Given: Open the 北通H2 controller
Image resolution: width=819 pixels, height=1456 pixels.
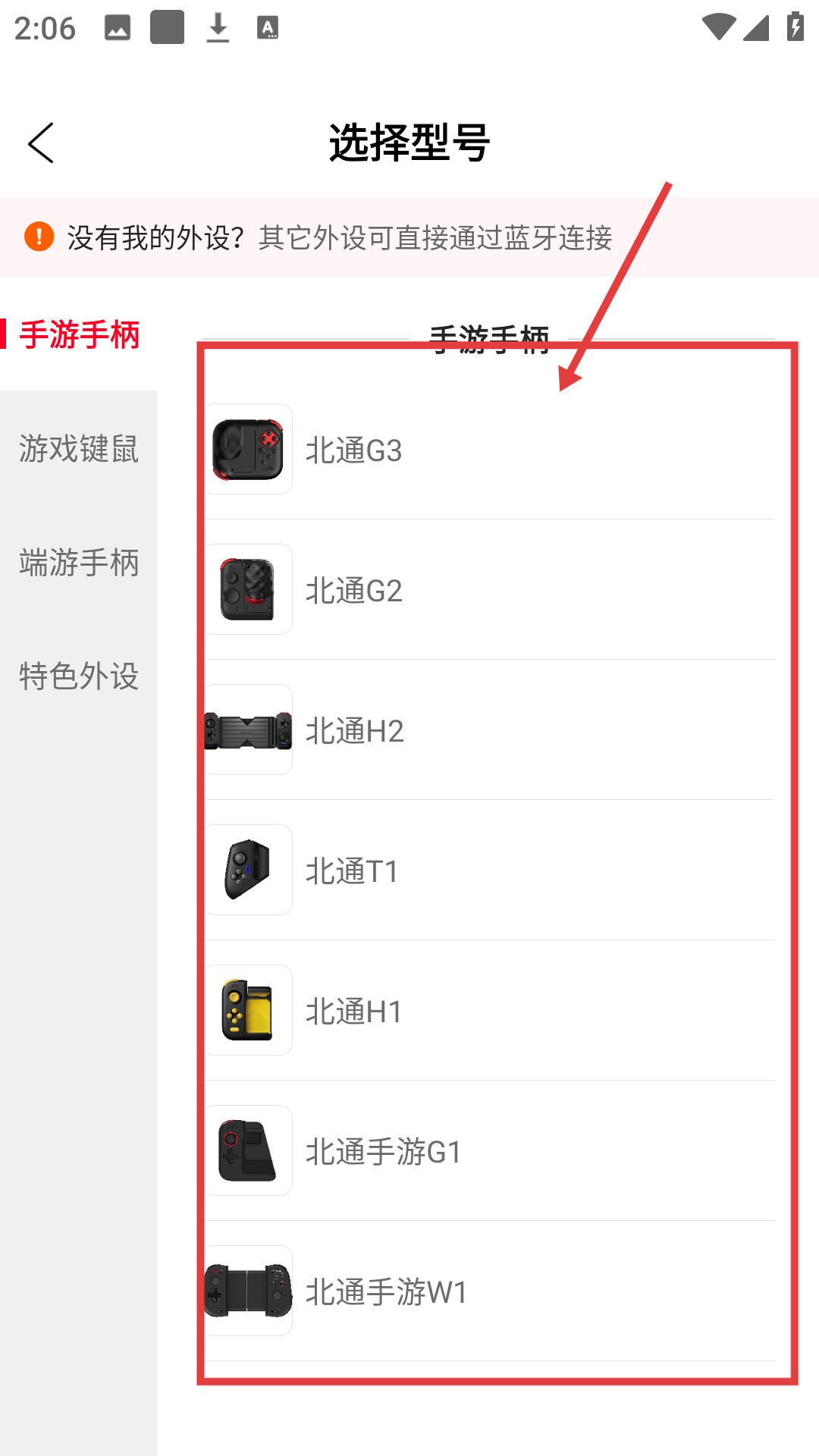Looking at the screenshot, I should click(x=354, y=730).
